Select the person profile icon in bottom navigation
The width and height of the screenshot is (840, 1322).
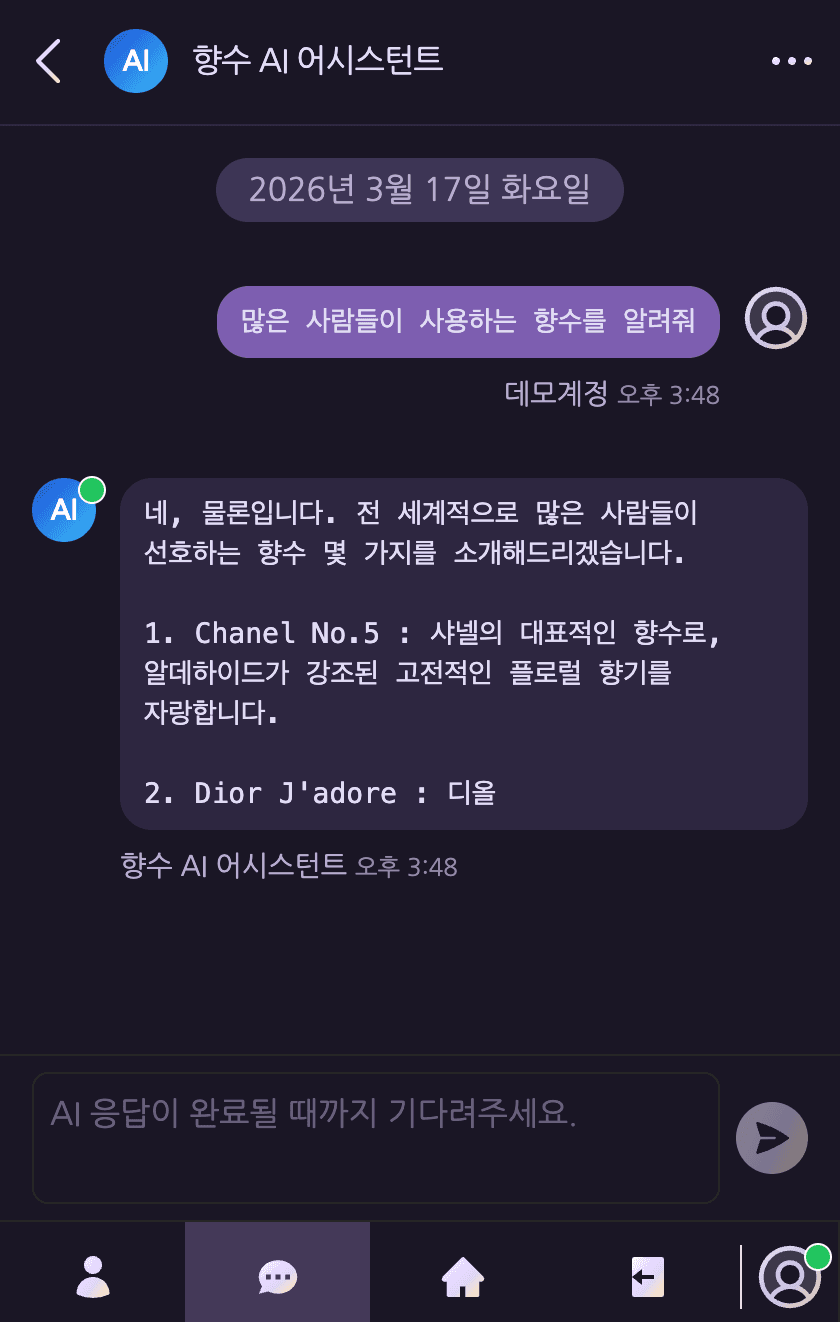tap(93, 1276)
